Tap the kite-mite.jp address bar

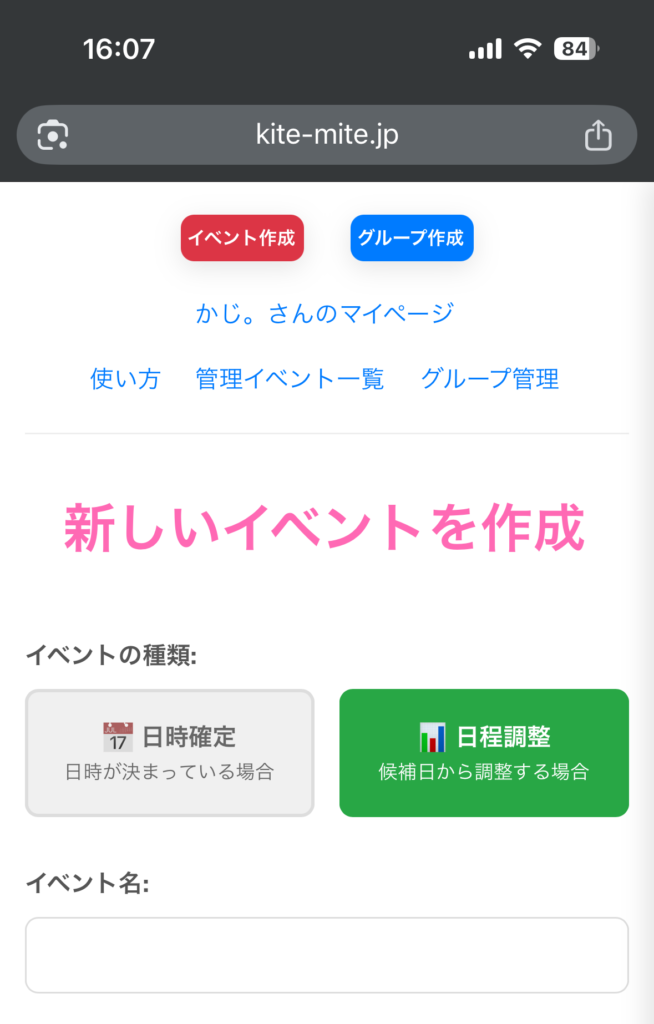(327, 134)
